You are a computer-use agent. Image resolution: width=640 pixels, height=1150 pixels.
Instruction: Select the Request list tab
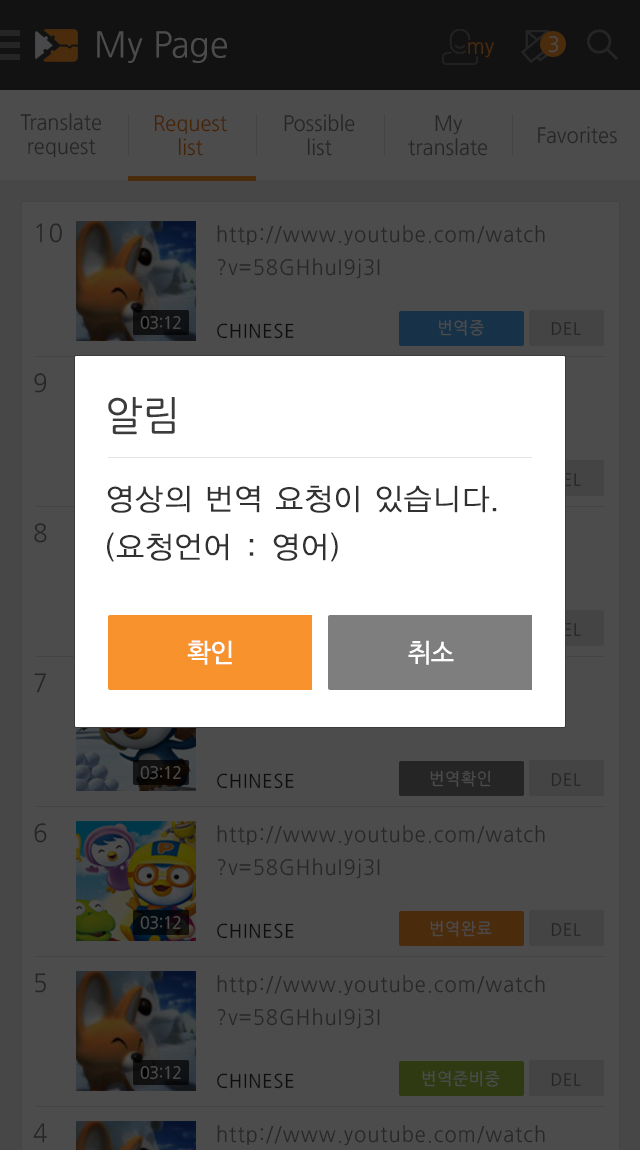click(191, 135)
